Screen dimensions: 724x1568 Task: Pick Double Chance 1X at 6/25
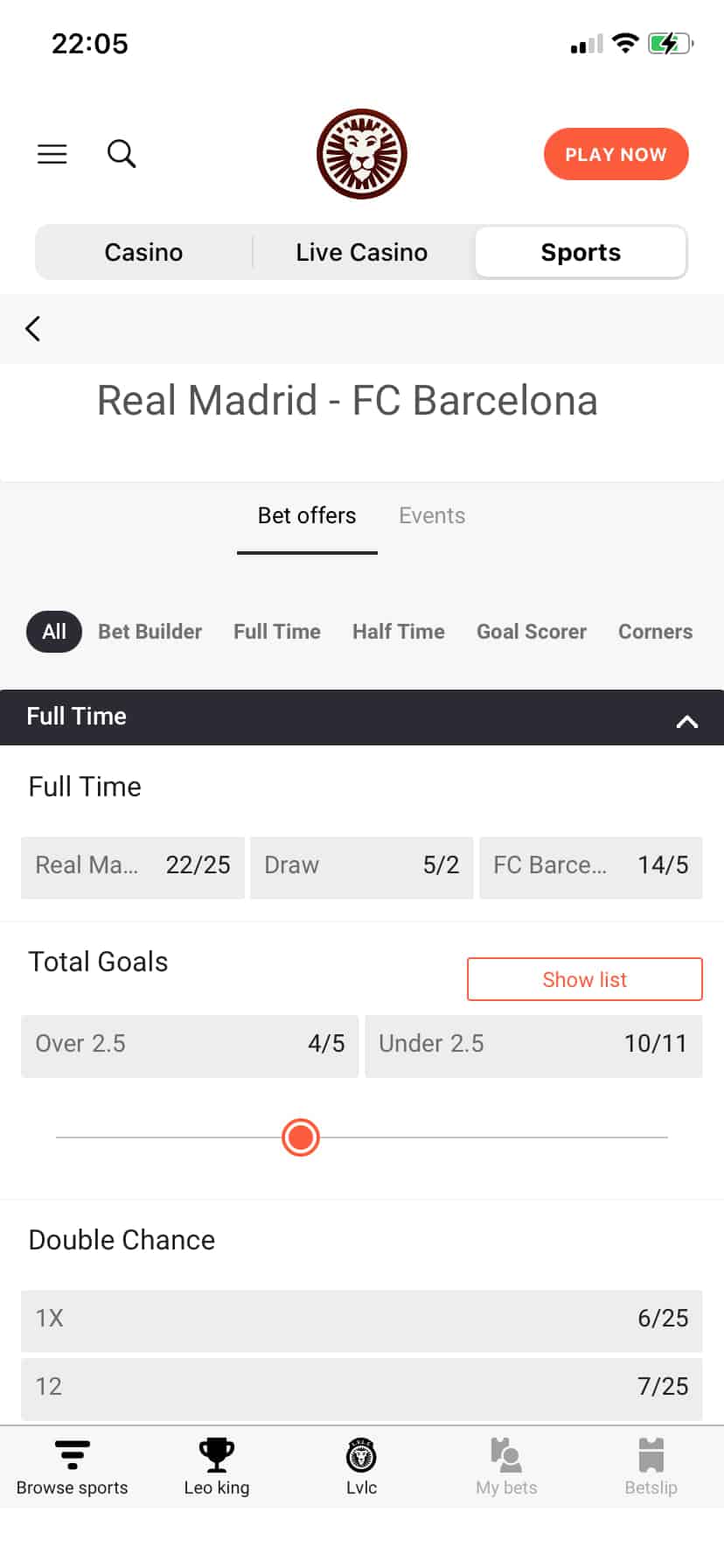[362, 1320]
